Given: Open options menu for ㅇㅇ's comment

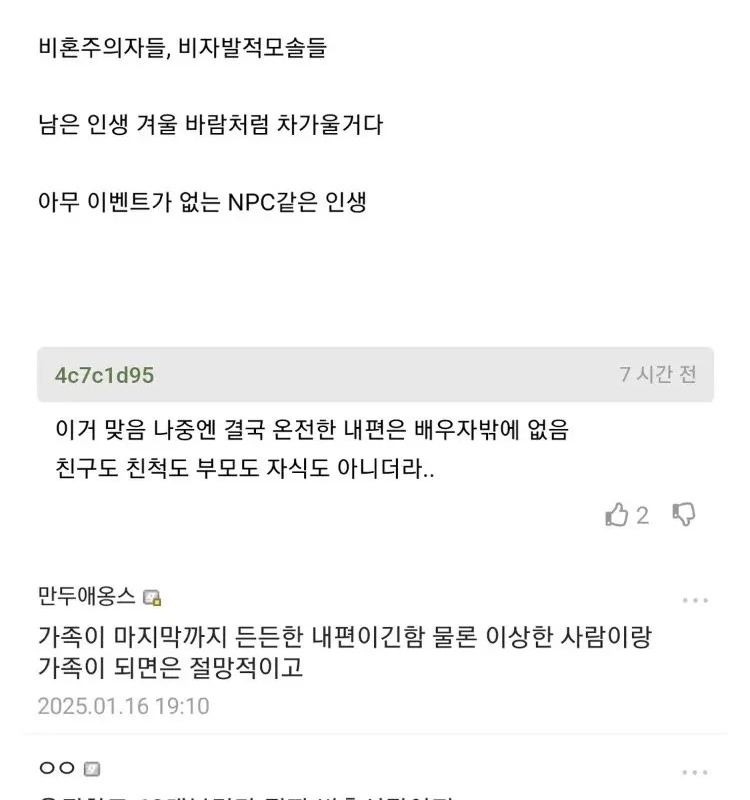Looking at the screenshot, I should click(x=695, y=772).
